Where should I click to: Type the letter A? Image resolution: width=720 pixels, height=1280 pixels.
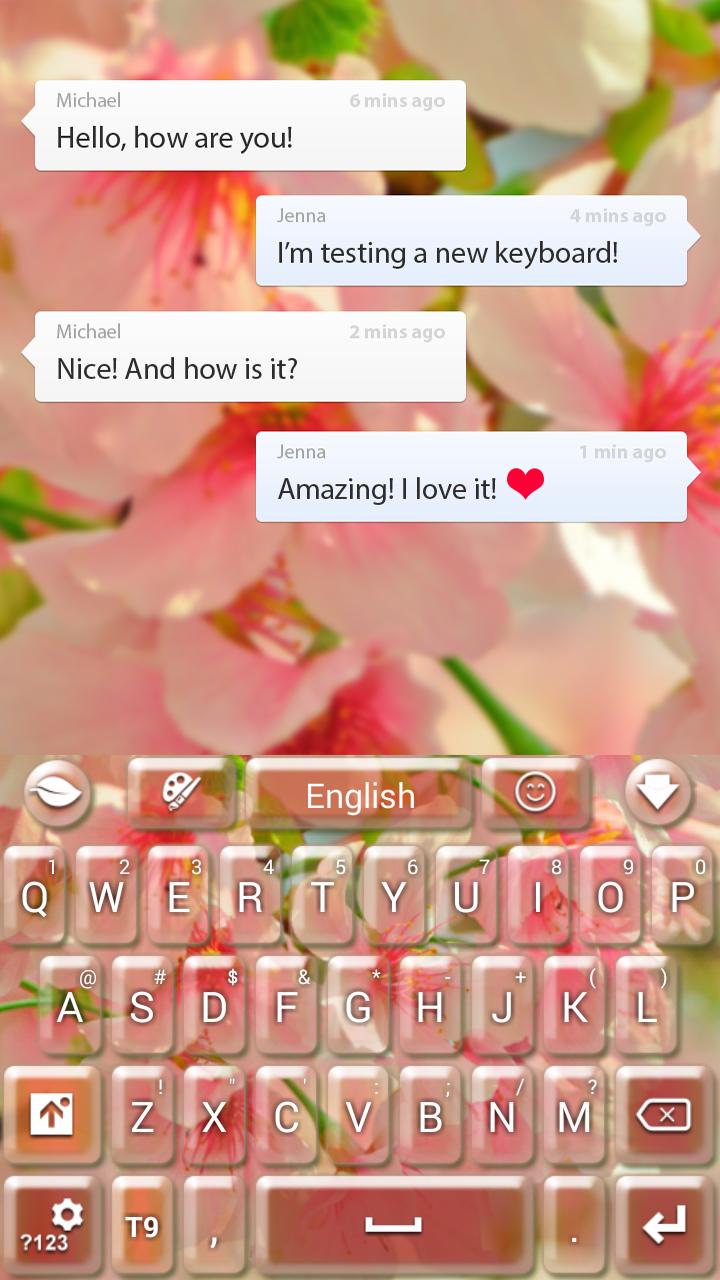(x=70, y=1007)
